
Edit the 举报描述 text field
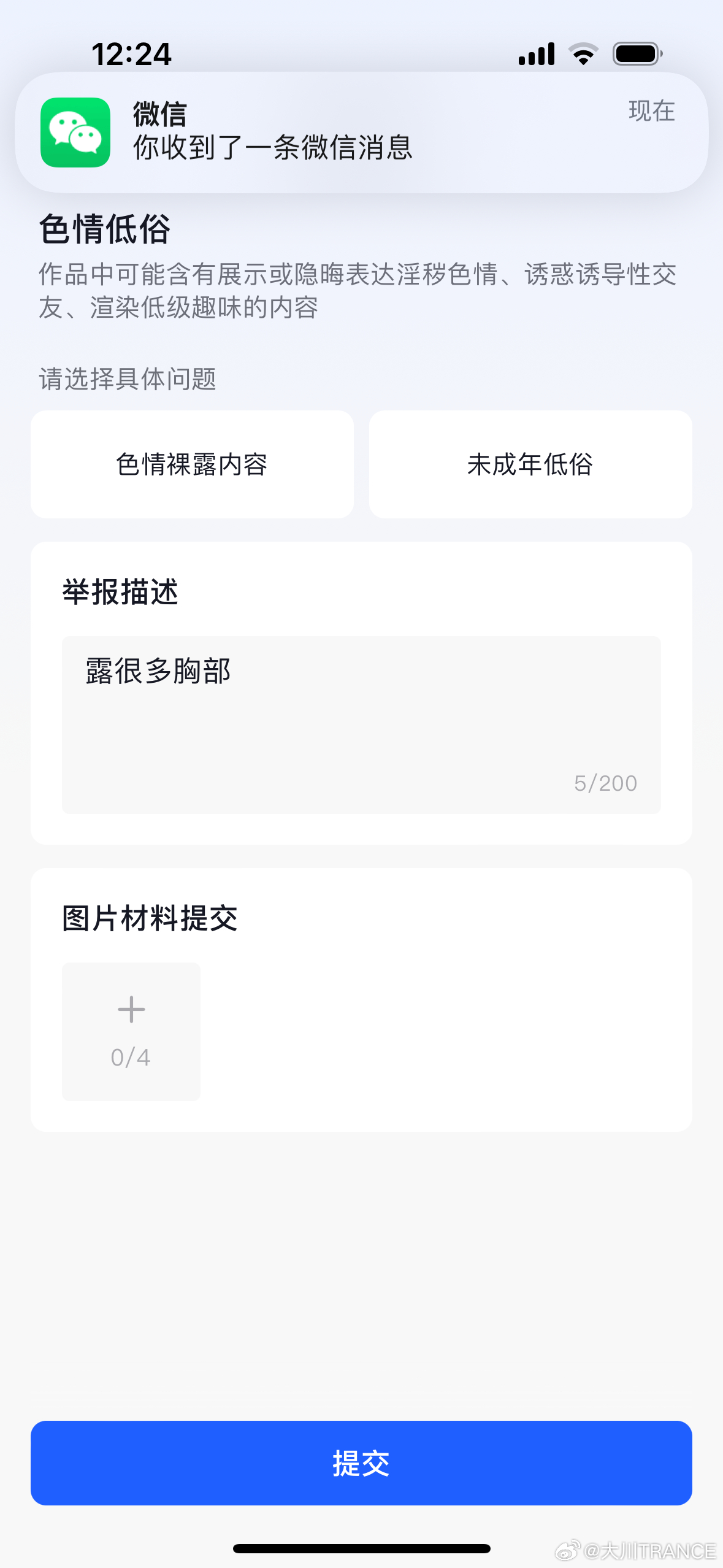pyautogui.click(x=361, y=725)
